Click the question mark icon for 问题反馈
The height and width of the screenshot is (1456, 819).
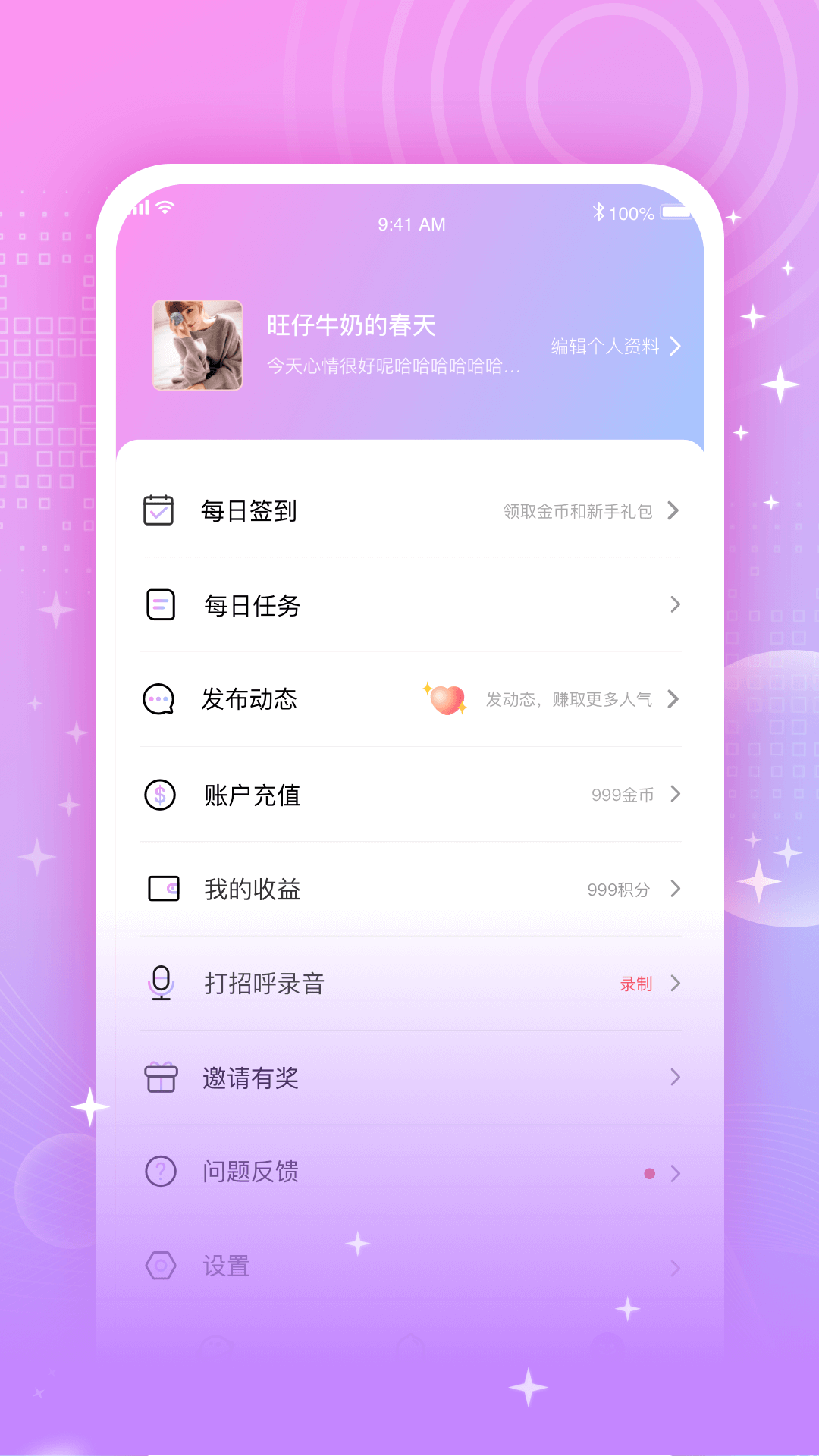click(160, 1172)
